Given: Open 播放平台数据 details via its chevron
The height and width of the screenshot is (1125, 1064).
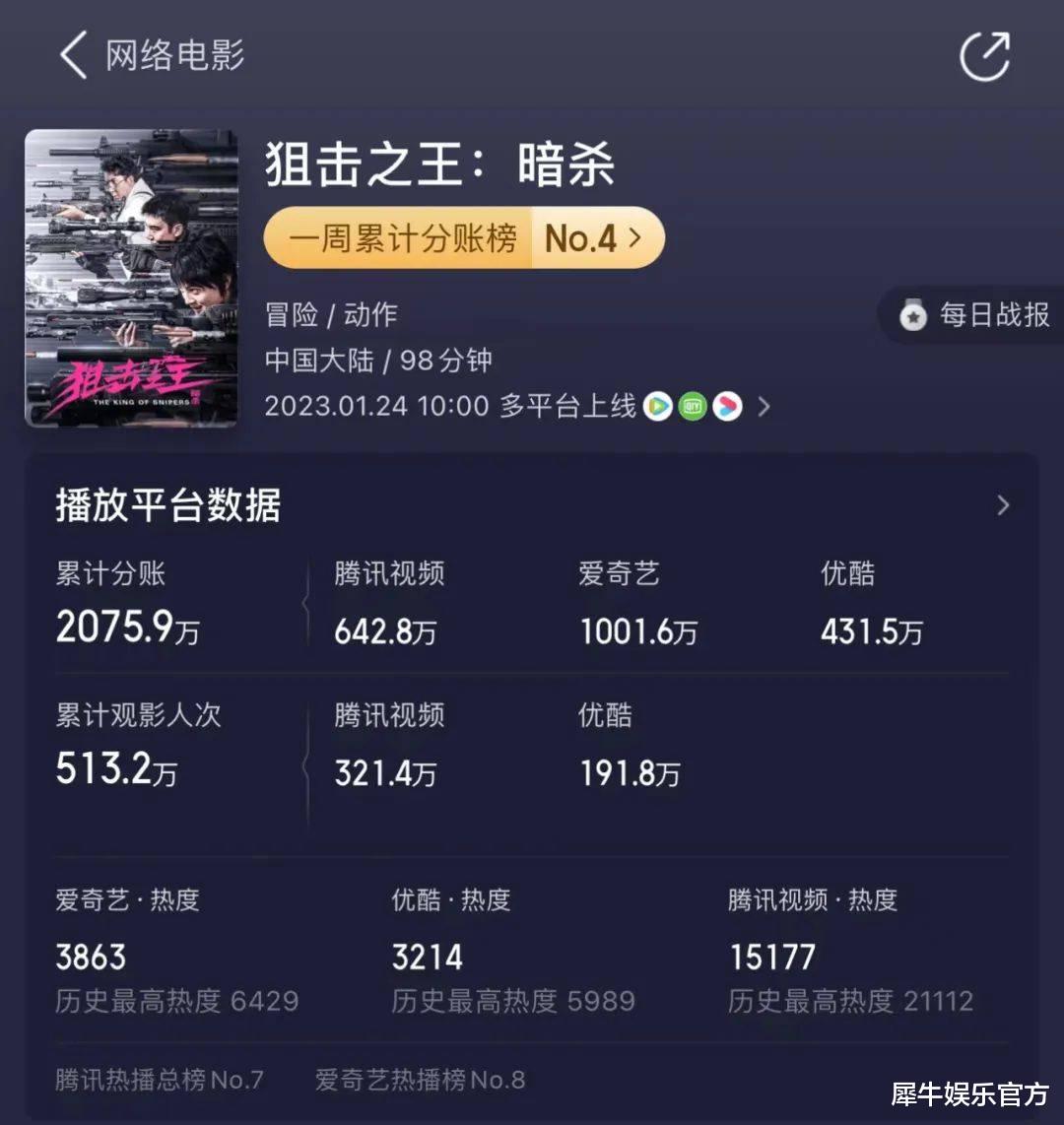Looking at the screenshot, I should pyautogui.click(x=1003, y=504).
